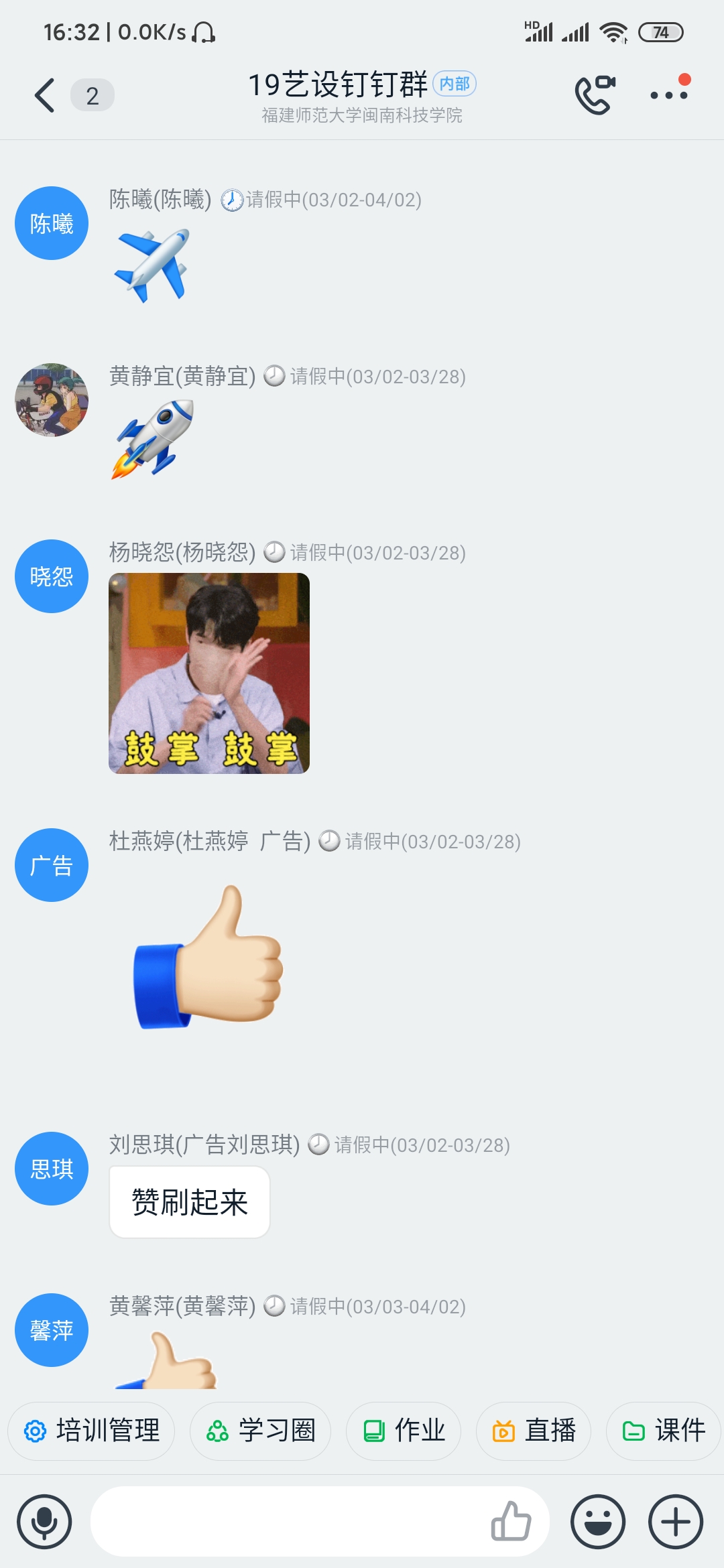The height and width of the screenshot is (1568, 724).
Task: Open the emoji picker
Action: (598, 1522)
